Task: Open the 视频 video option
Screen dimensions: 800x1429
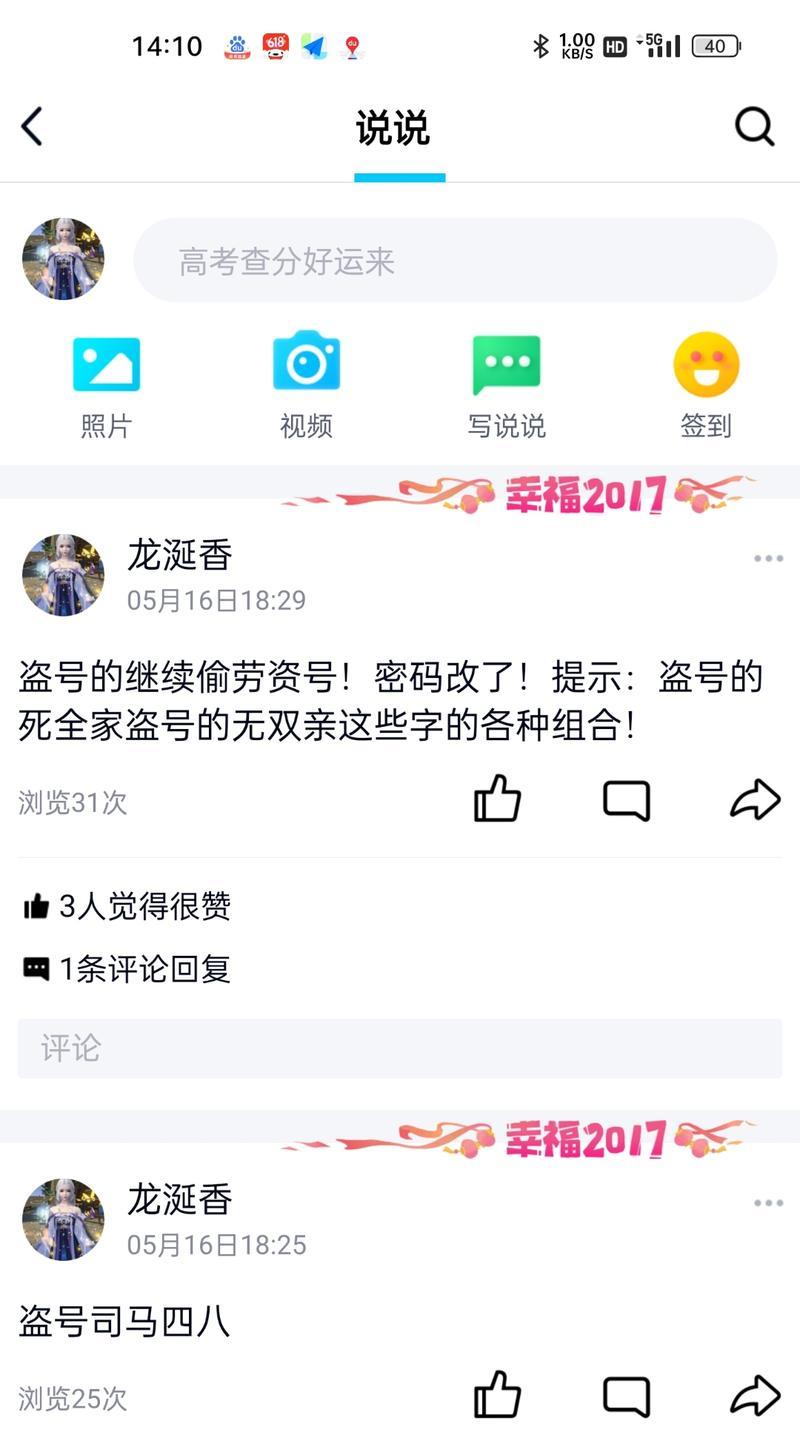Action: [x=306, y=385]
